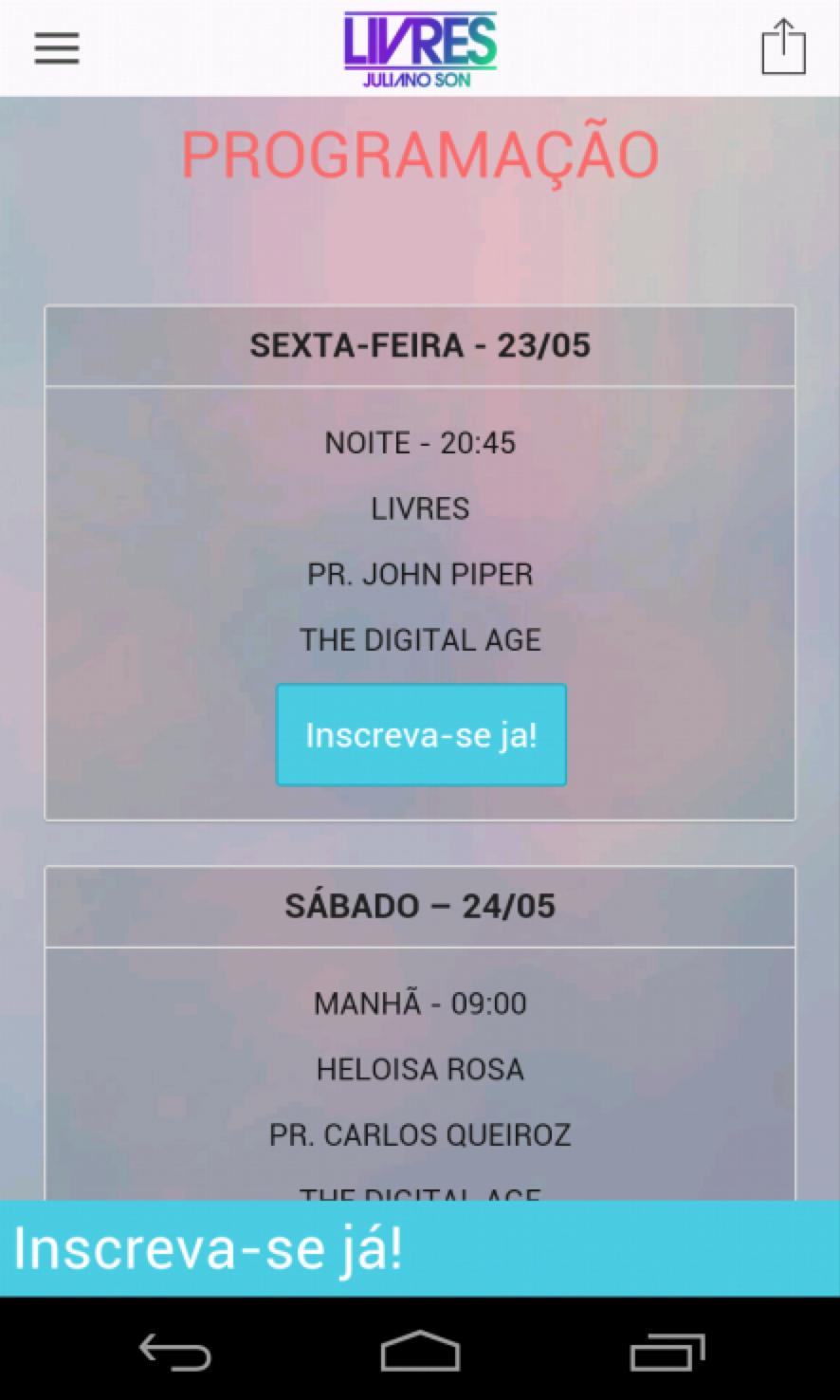
Task: Tap the PROGRAMAÇÃO page title
Action: pos(420,154)
